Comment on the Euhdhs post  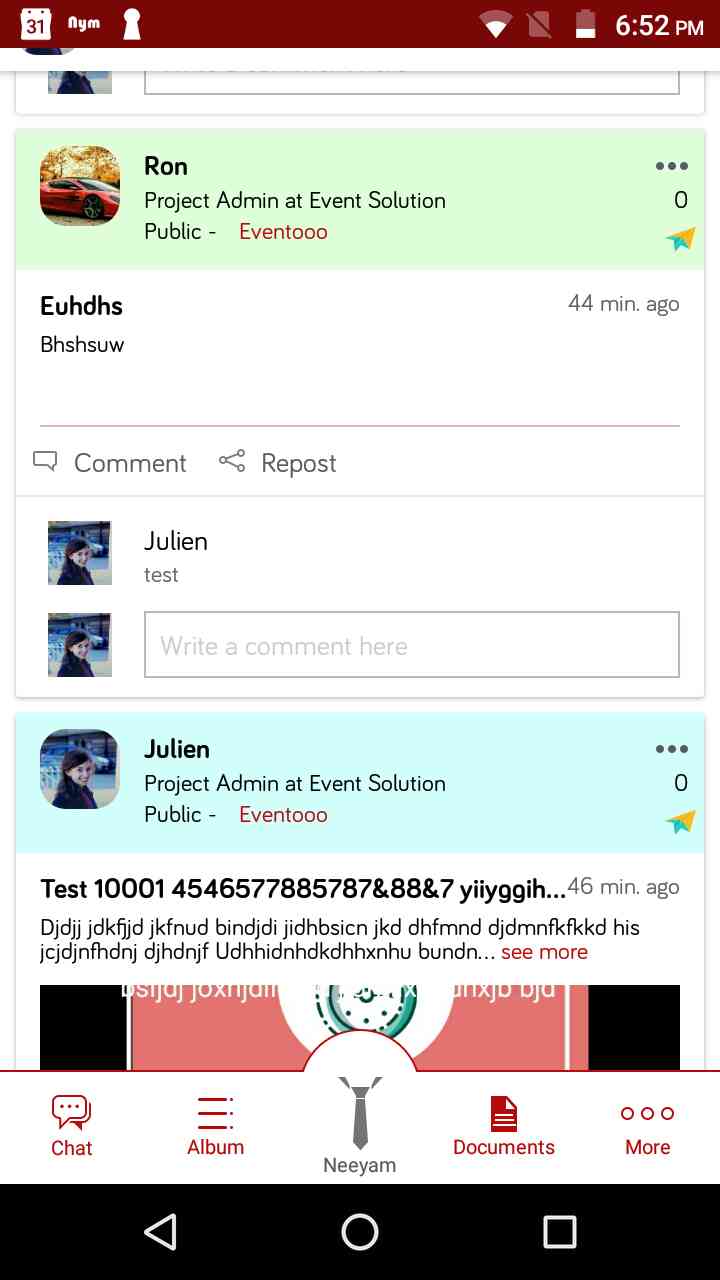(110, 463)
